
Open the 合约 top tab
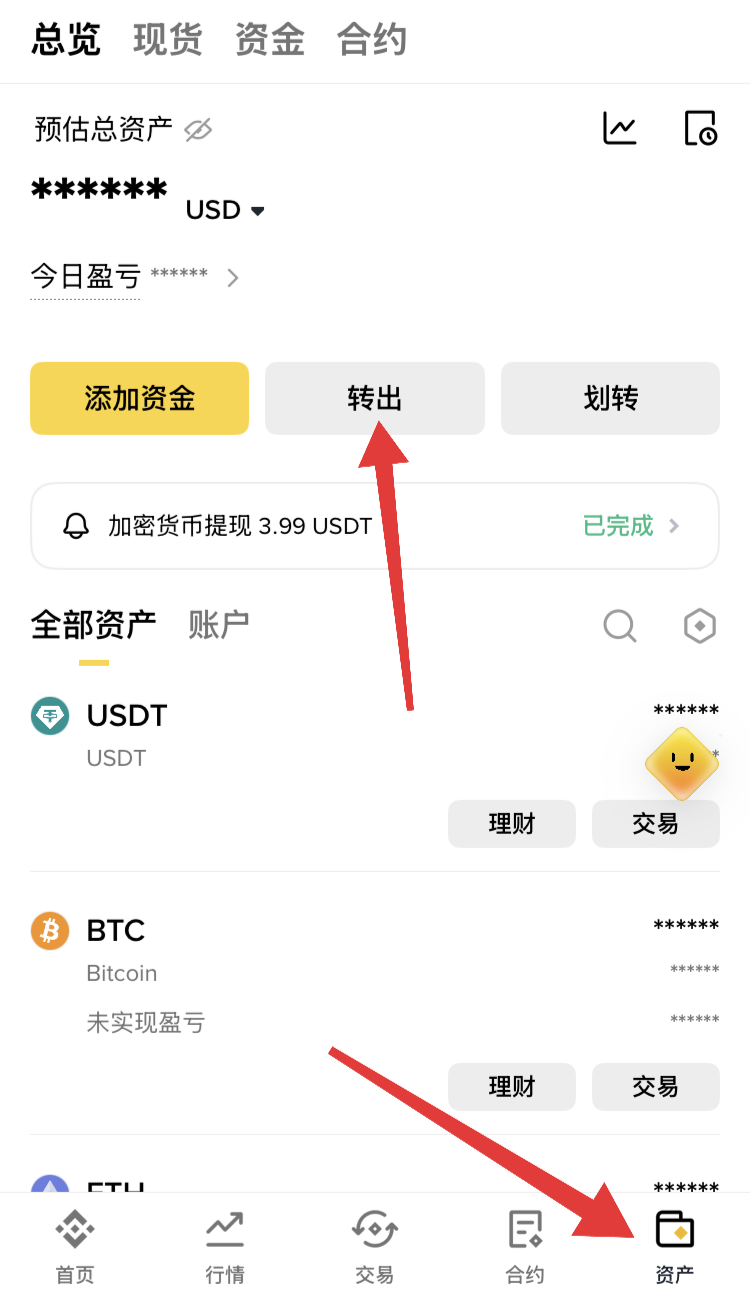pyautogui.click(x=372, y=40)
